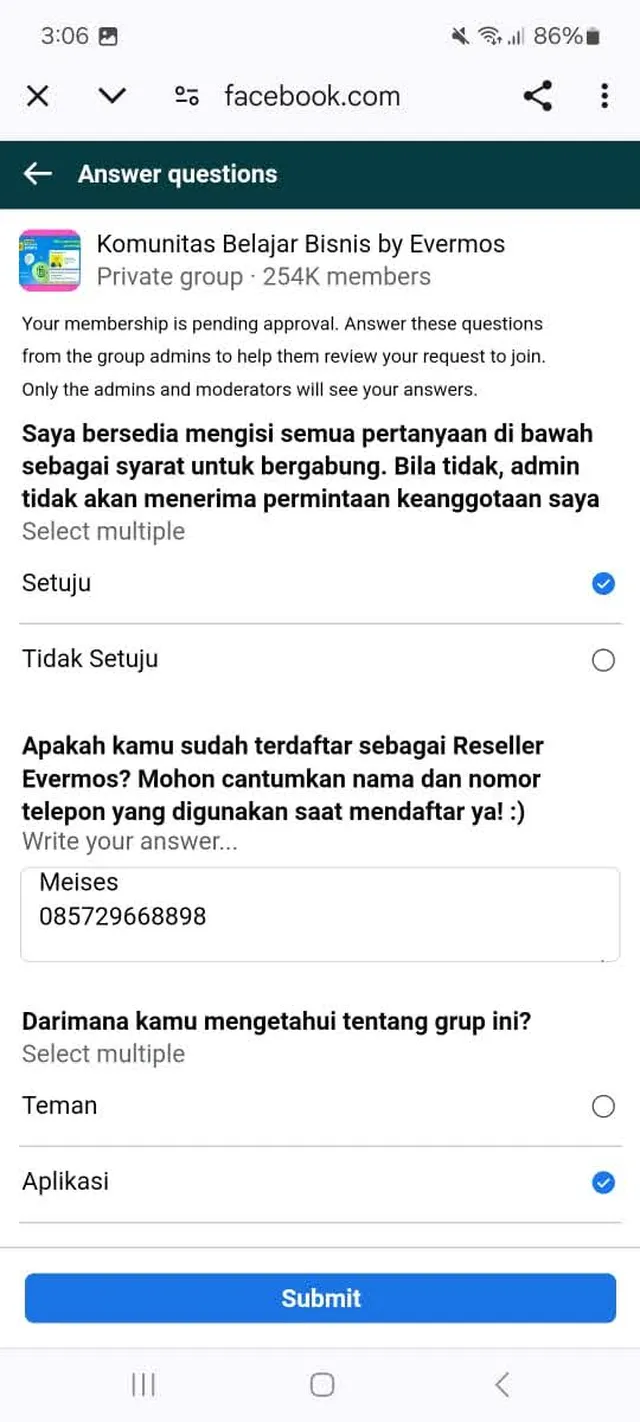Uncheck the Setuju option

[x=603, y=584]
